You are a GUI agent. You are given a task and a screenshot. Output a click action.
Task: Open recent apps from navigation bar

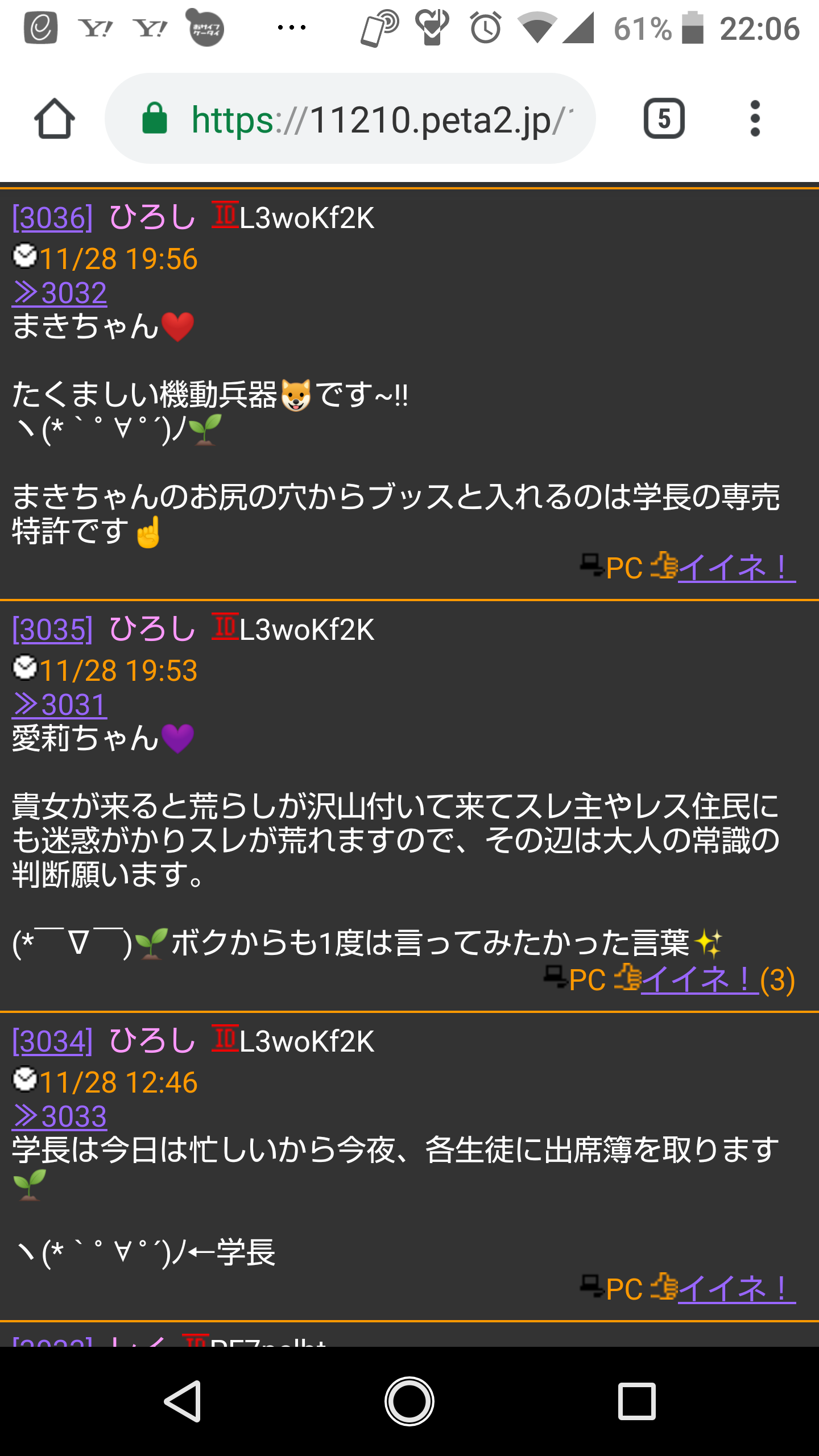636,1401
